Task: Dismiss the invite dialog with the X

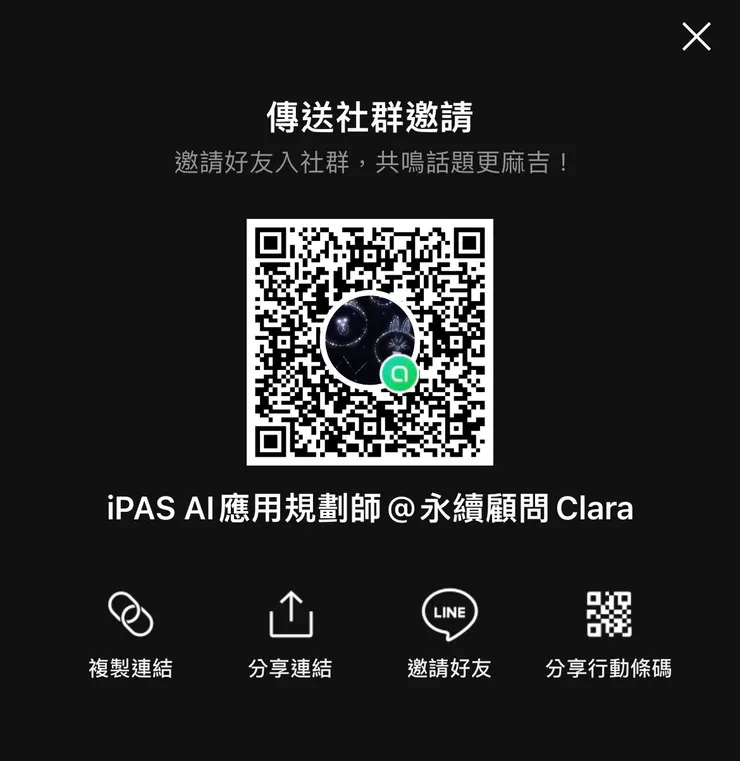Action: 696,36
